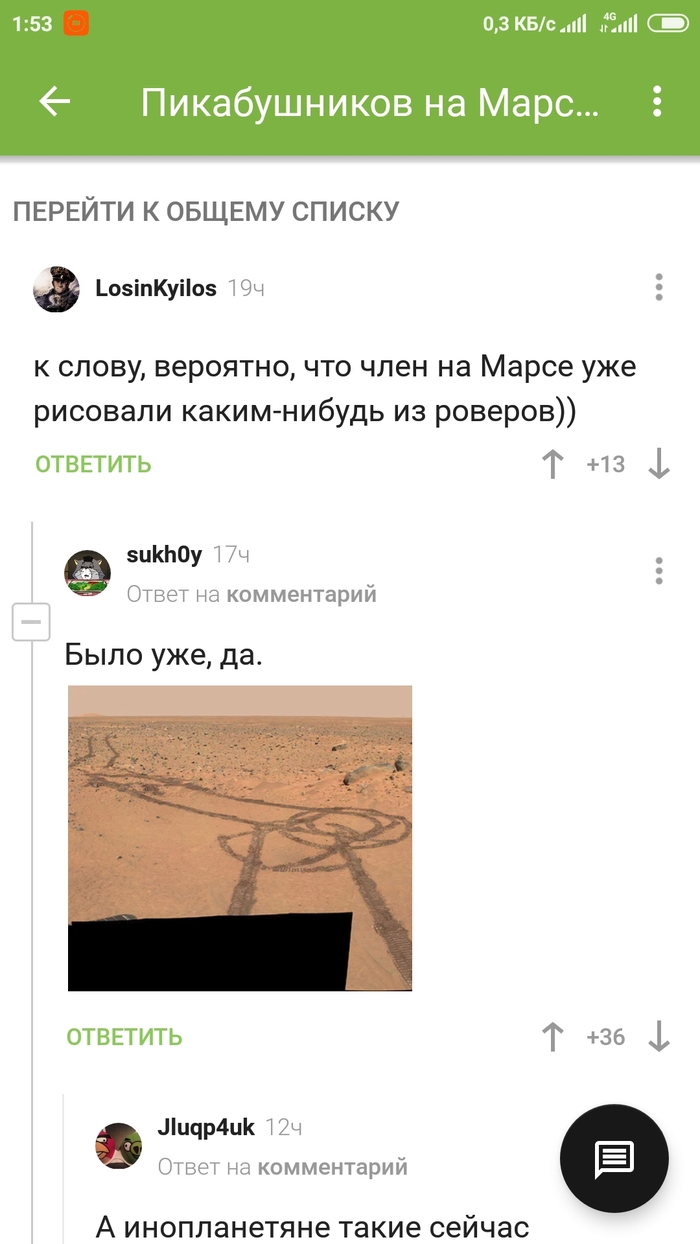Upvote LosinKyilos's comment
The image size is (700, 1244).
[x=552, y=464]
